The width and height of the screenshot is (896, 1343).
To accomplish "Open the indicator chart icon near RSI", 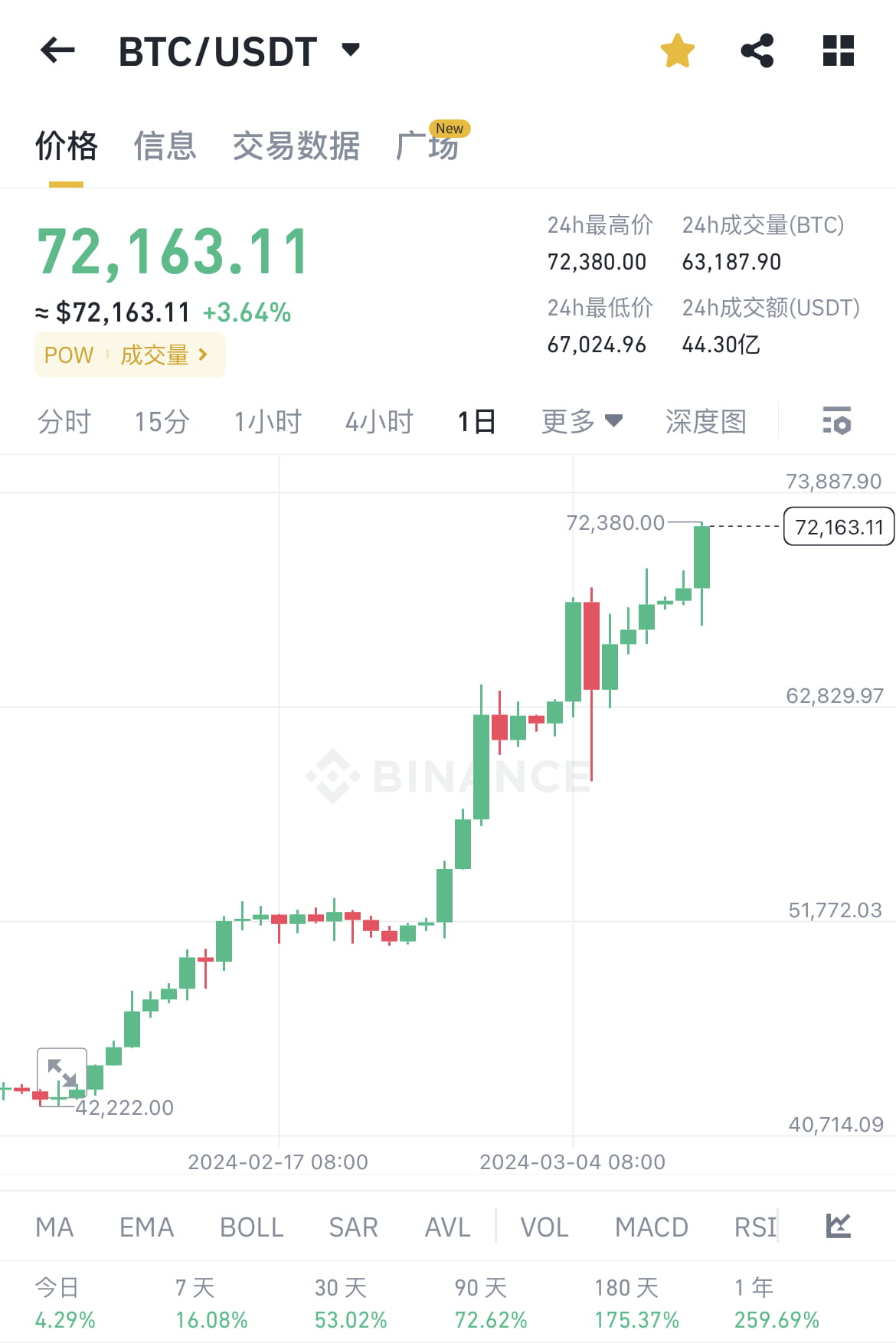I will point(839,1226).
